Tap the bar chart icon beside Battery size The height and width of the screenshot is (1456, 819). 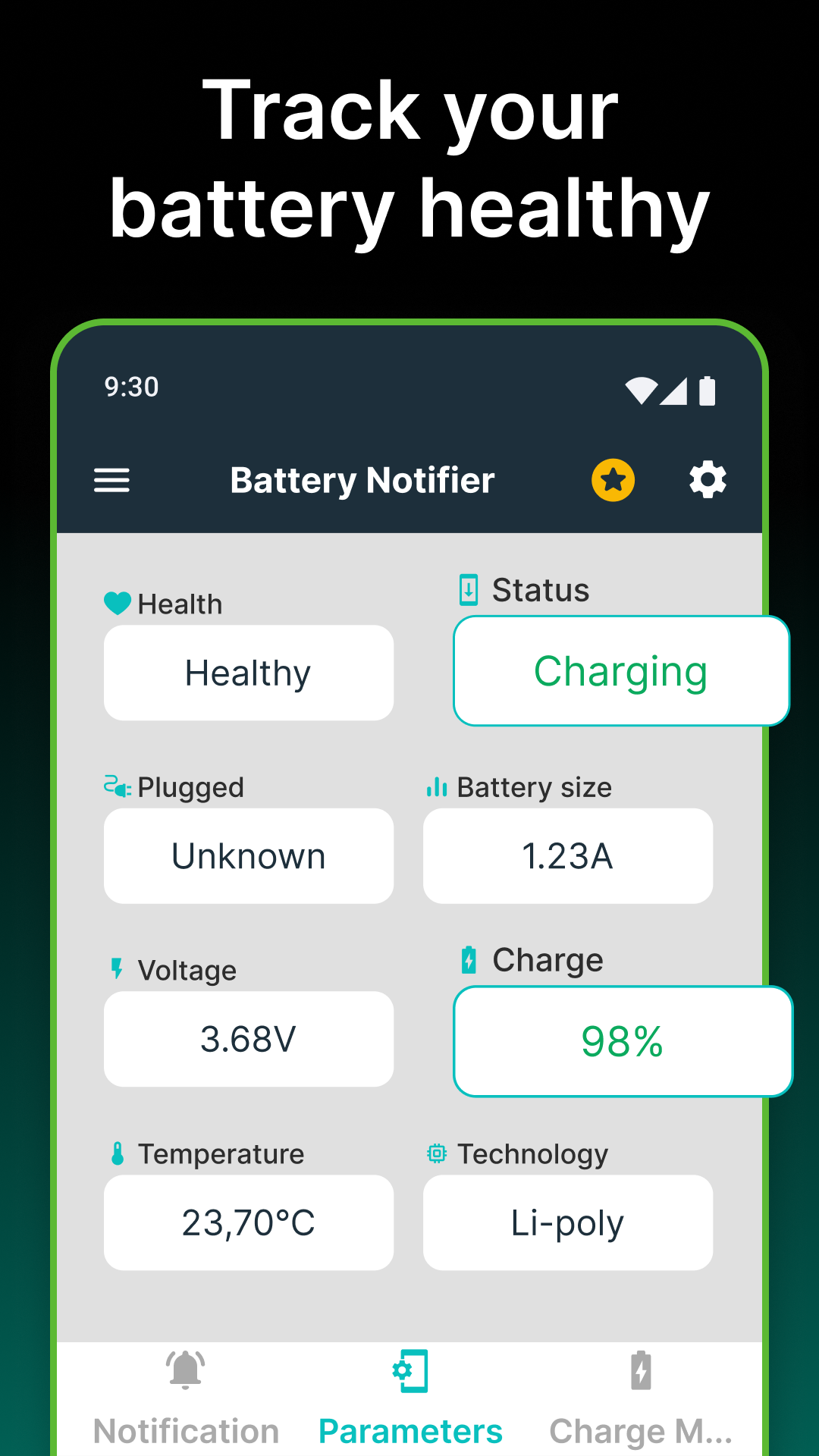coord(436,787)
